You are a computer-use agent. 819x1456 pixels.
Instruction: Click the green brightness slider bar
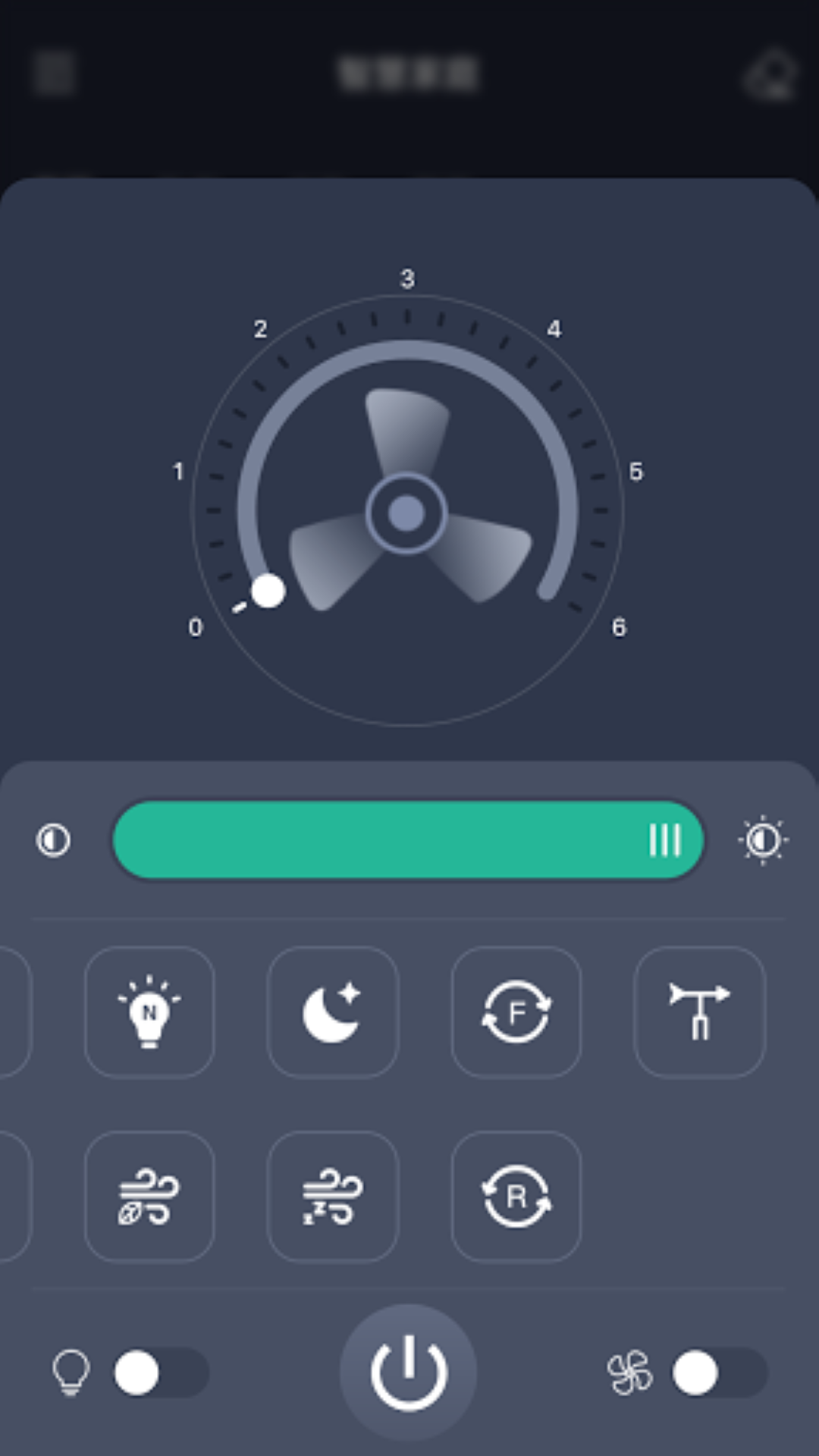(408, 839)
